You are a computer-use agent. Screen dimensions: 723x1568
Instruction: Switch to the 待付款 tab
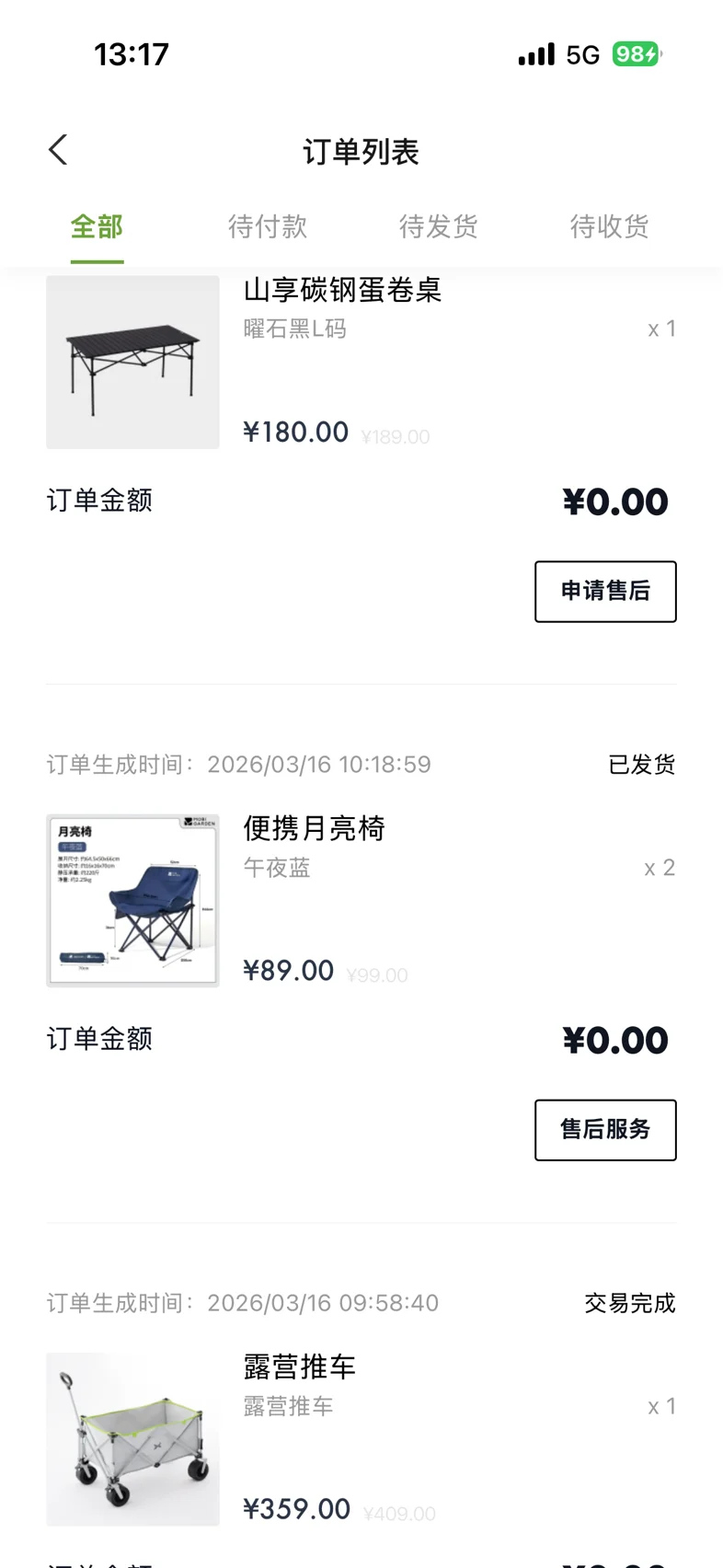(268, 226)
